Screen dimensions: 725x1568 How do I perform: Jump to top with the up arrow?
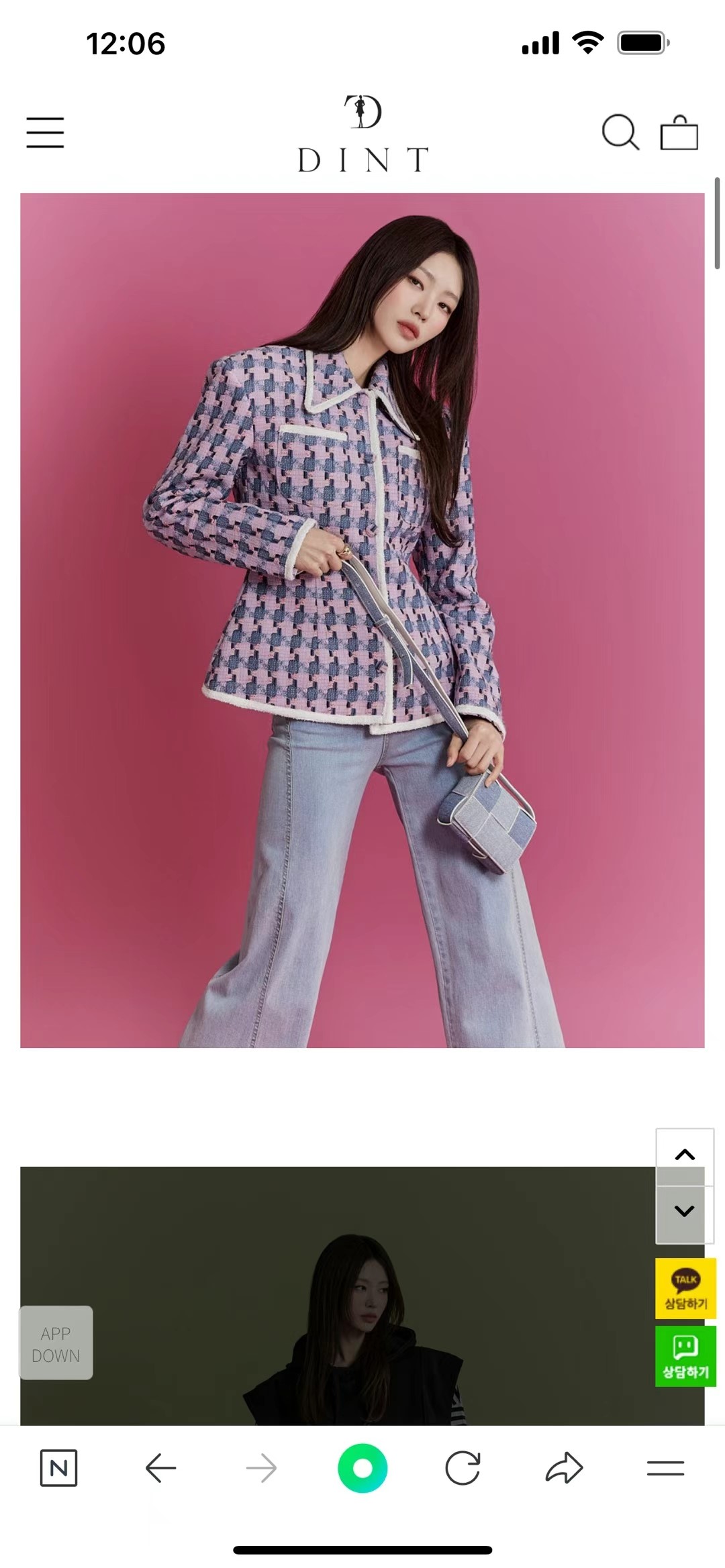(684, 1155)
